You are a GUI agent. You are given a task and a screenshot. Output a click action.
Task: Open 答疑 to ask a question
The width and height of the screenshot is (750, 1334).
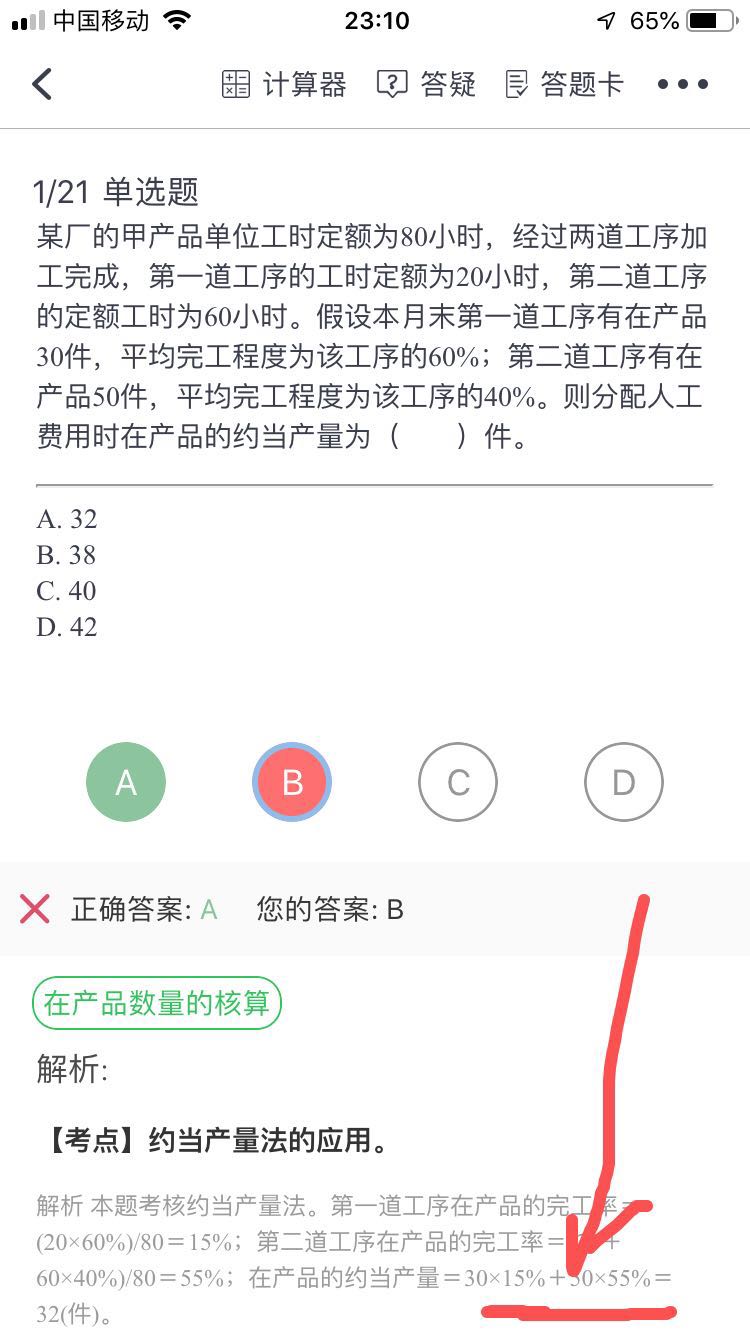[426, 84]
